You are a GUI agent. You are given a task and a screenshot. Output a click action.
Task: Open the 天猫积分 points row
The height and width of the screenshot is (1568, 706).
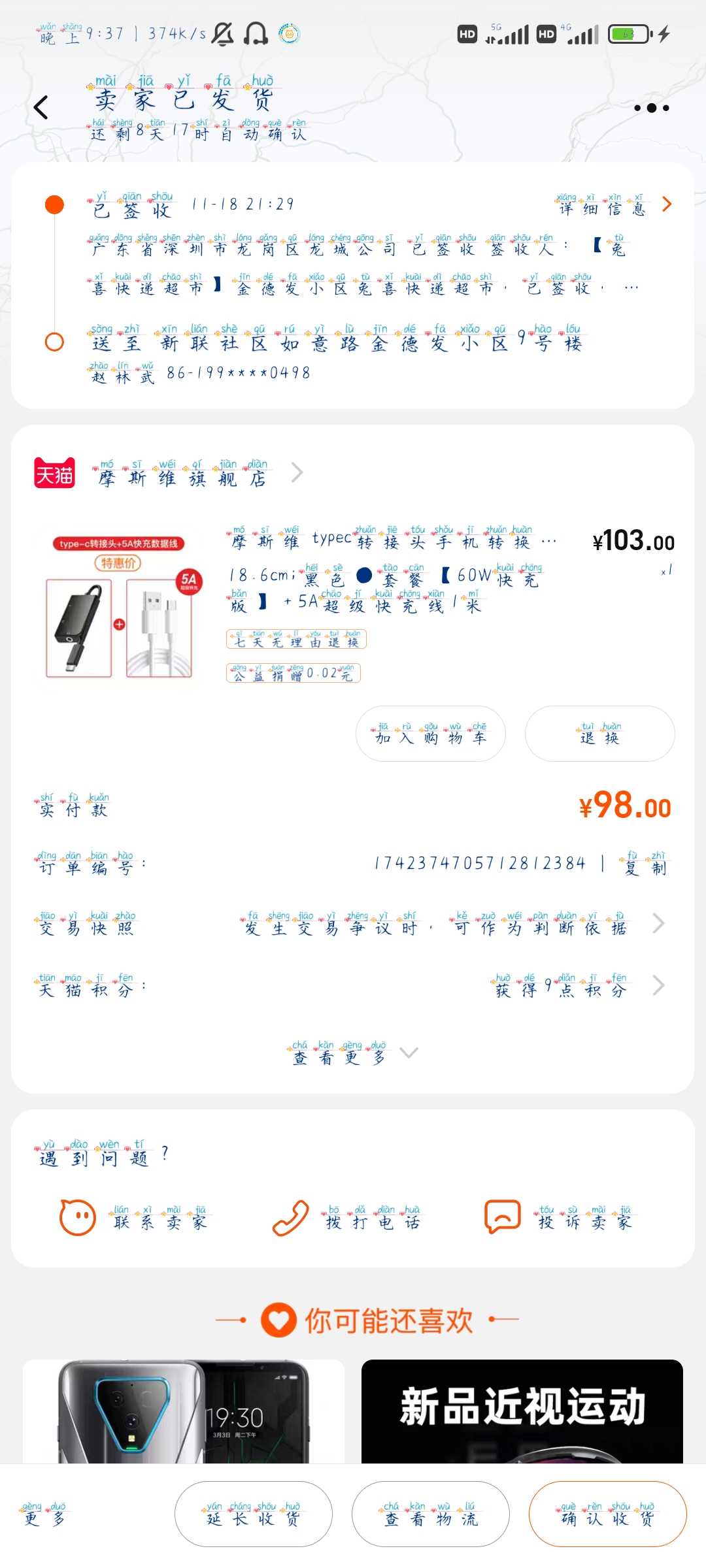pyautogui.click(x=353, y=985)
